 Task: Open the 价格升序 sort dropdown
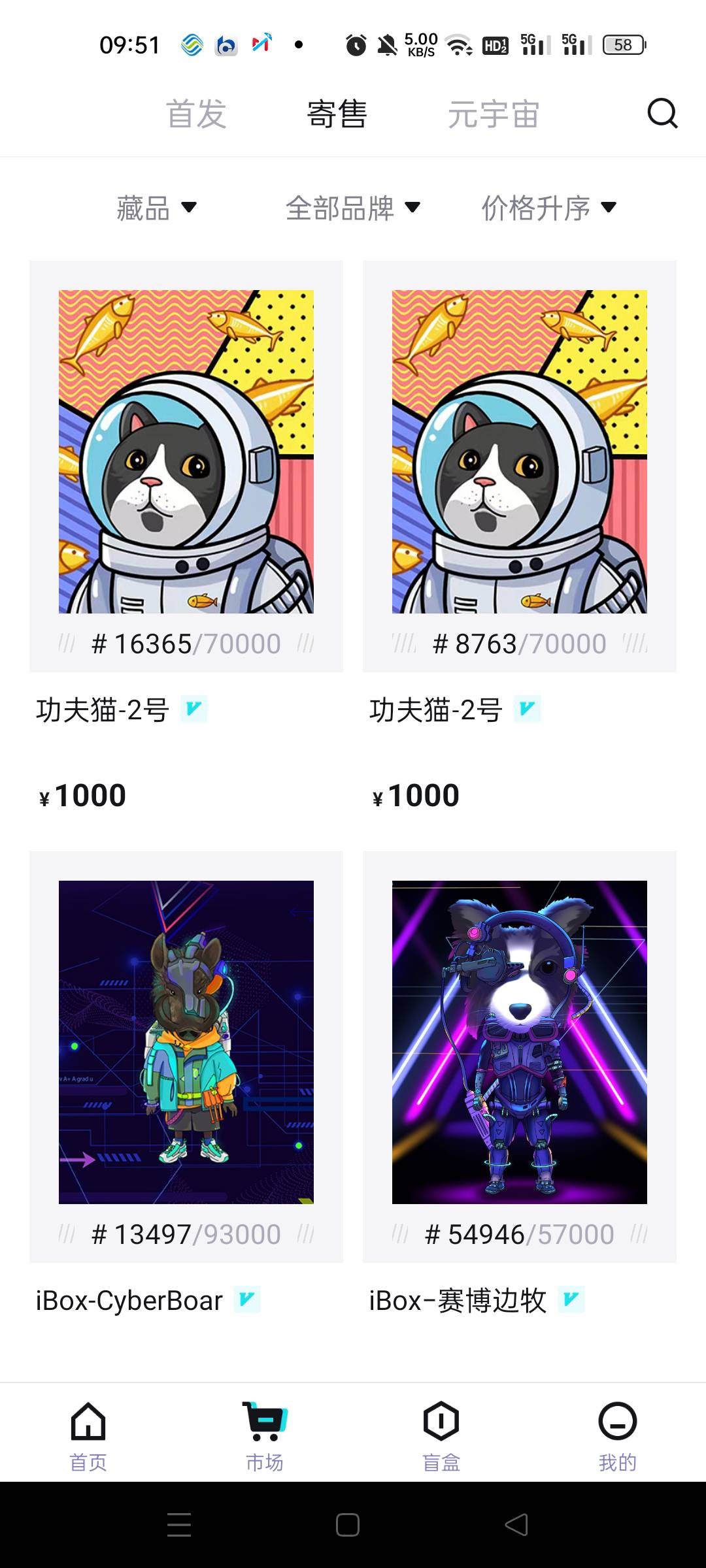coord(549,208)
